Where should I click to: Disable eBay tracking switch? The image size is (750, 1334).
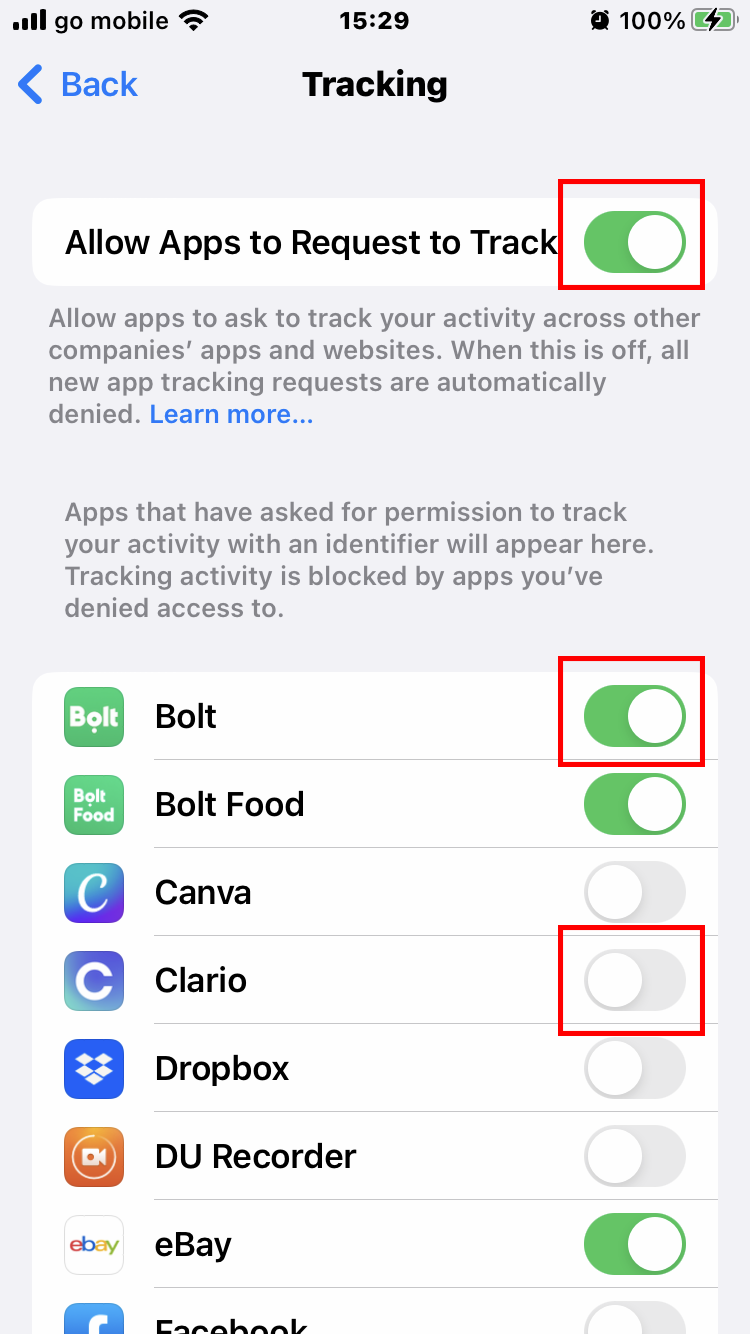coord(635,1244)
